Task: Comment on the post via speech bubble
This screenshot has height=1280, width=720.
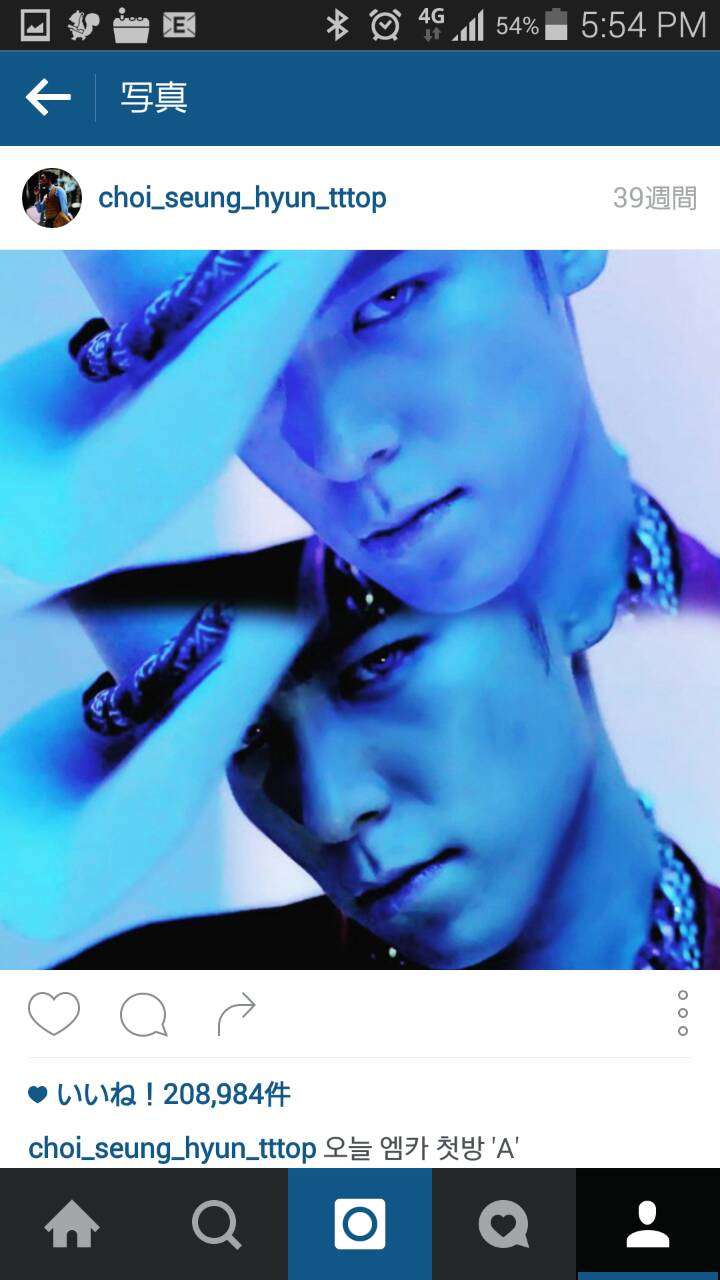Action: 143,1016
